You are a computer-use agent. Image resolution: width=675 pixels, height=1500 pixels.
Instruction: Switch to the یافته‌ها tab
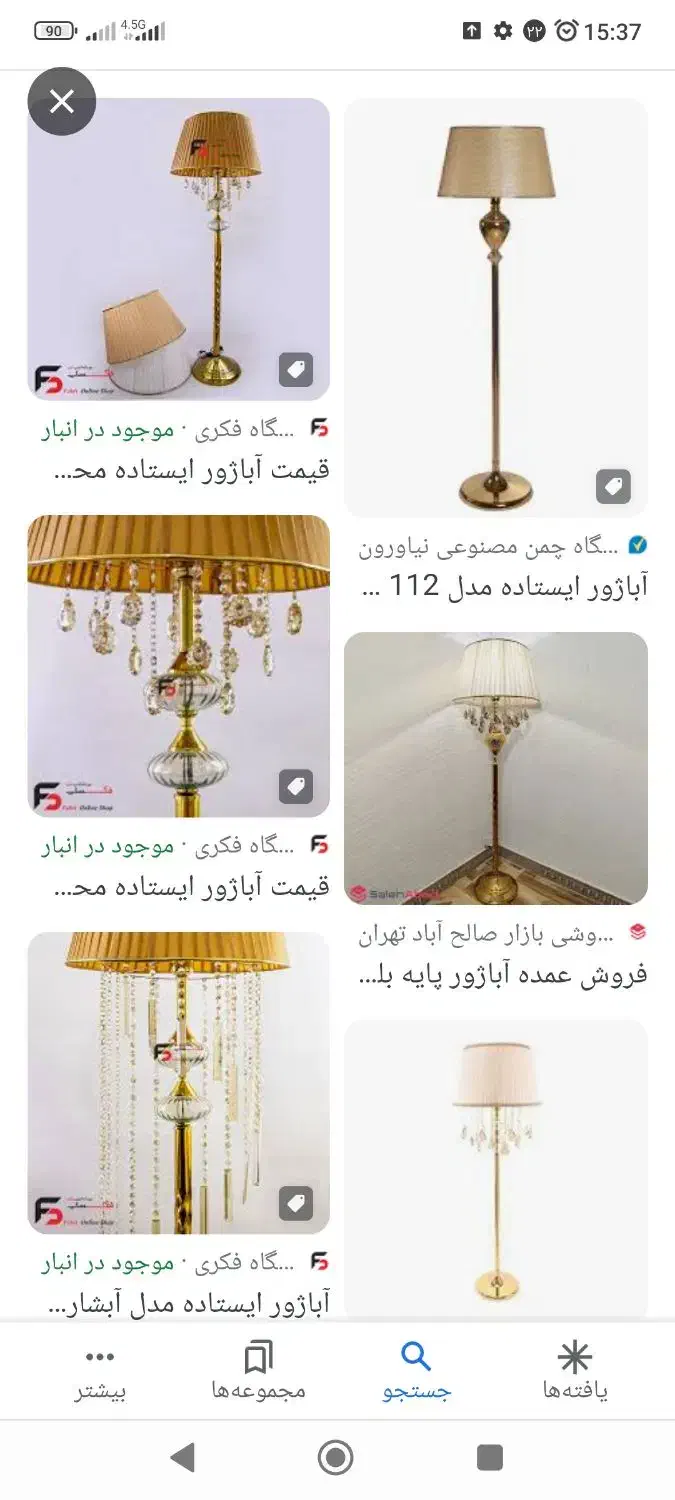575,1370
